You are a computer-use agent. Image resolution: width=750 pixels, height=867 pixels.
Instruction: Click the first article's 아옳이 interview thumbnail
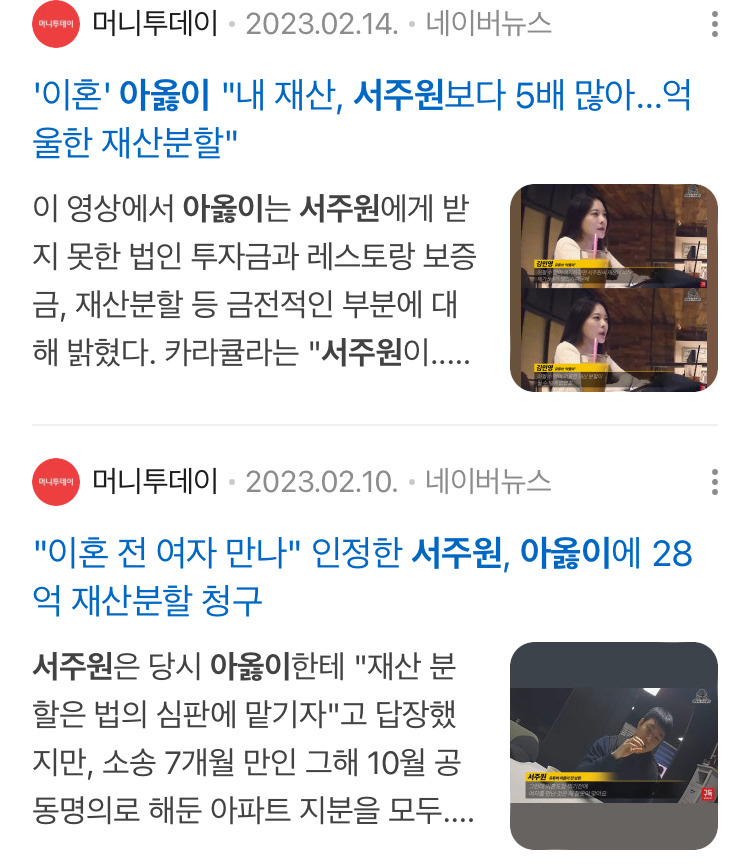(616, 285)
